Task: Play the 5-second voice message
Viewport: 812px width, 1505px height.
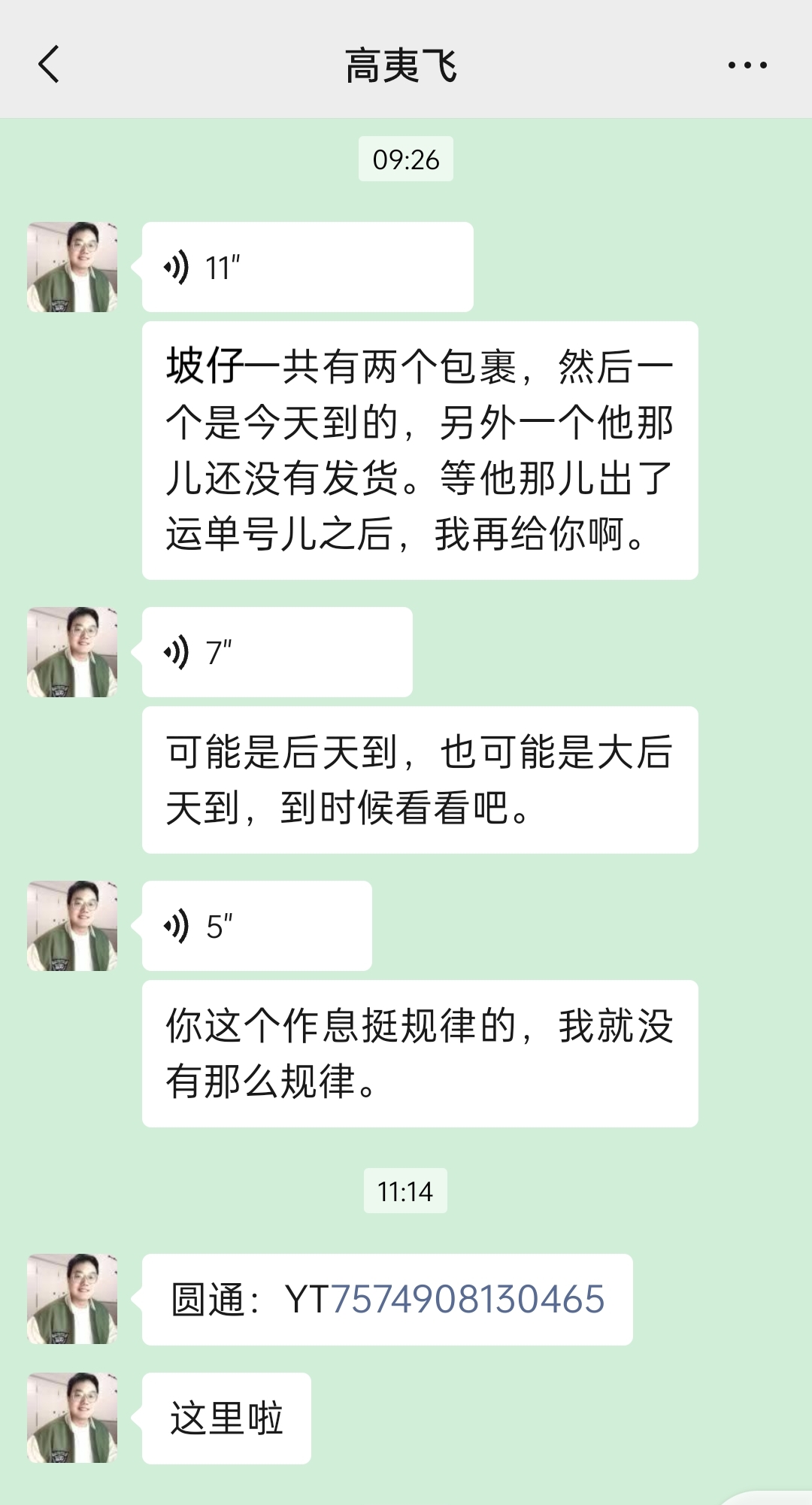Action: [x=256, y=926]
